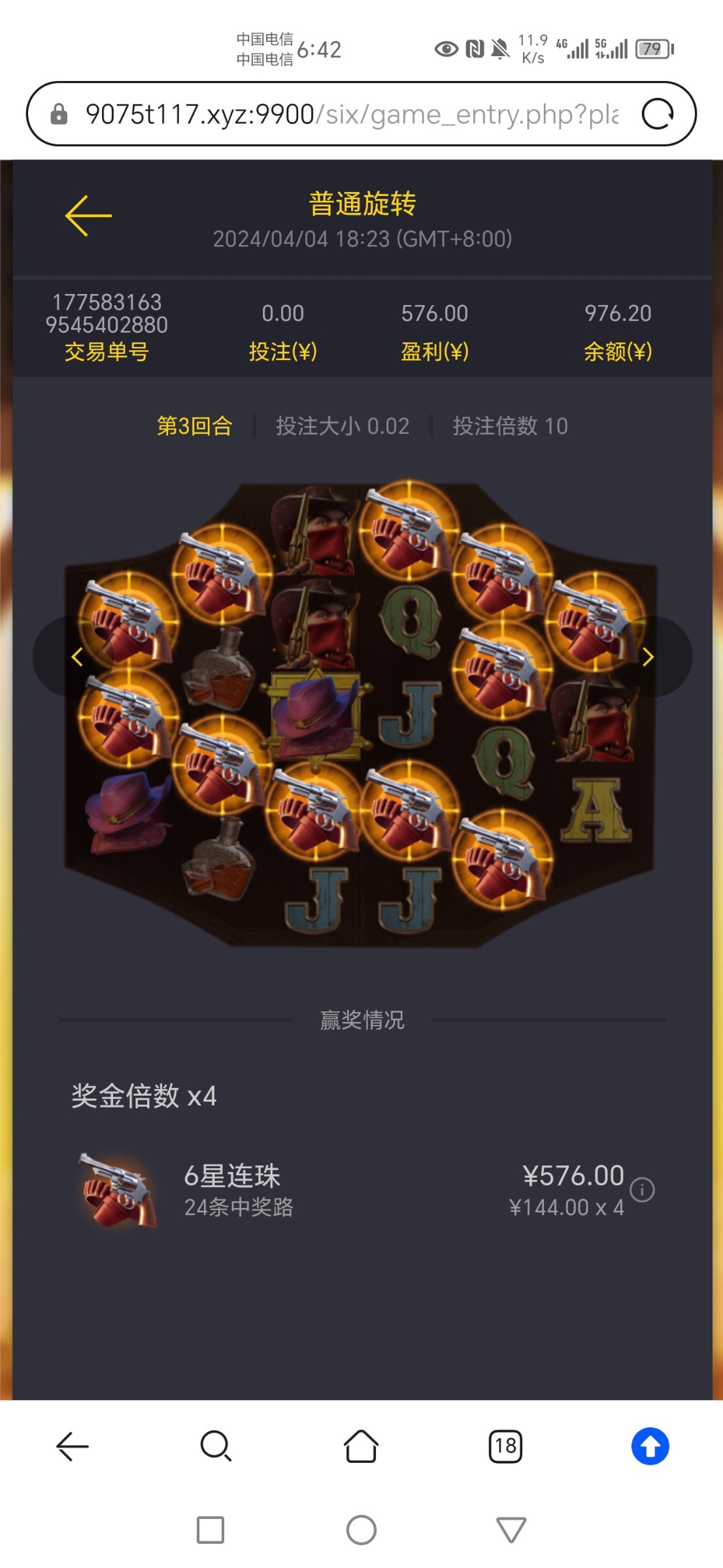Open browser search from bottom toolbar
The height and width of the screenshot is (1568, 723).
pyautogui.click(x=216, y=1446)
